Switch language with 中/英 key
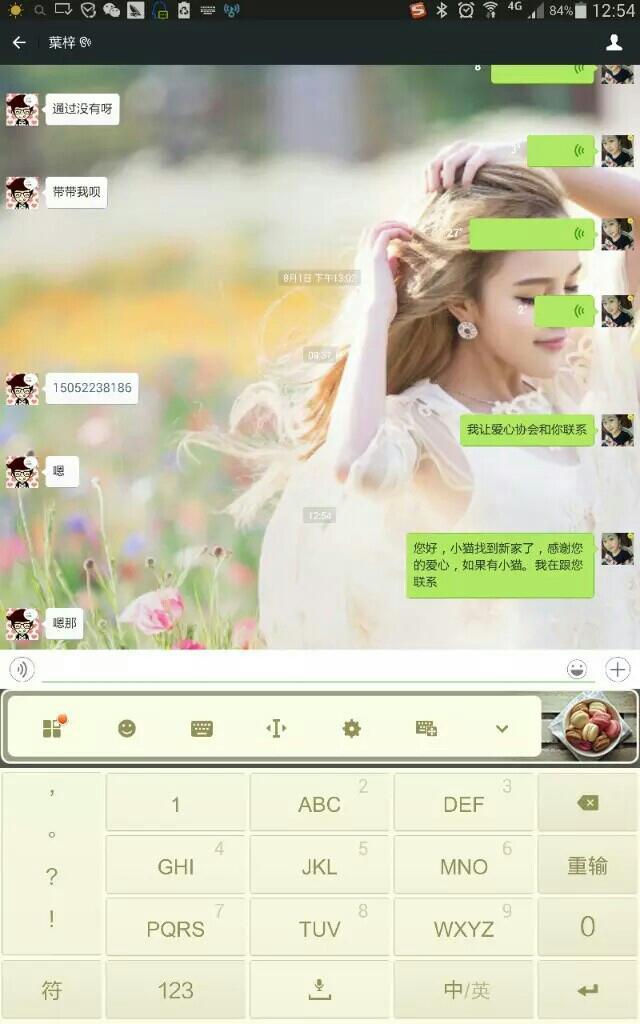Image resolution: width=640 pixels, height=1024 pixels. (465, 990)
